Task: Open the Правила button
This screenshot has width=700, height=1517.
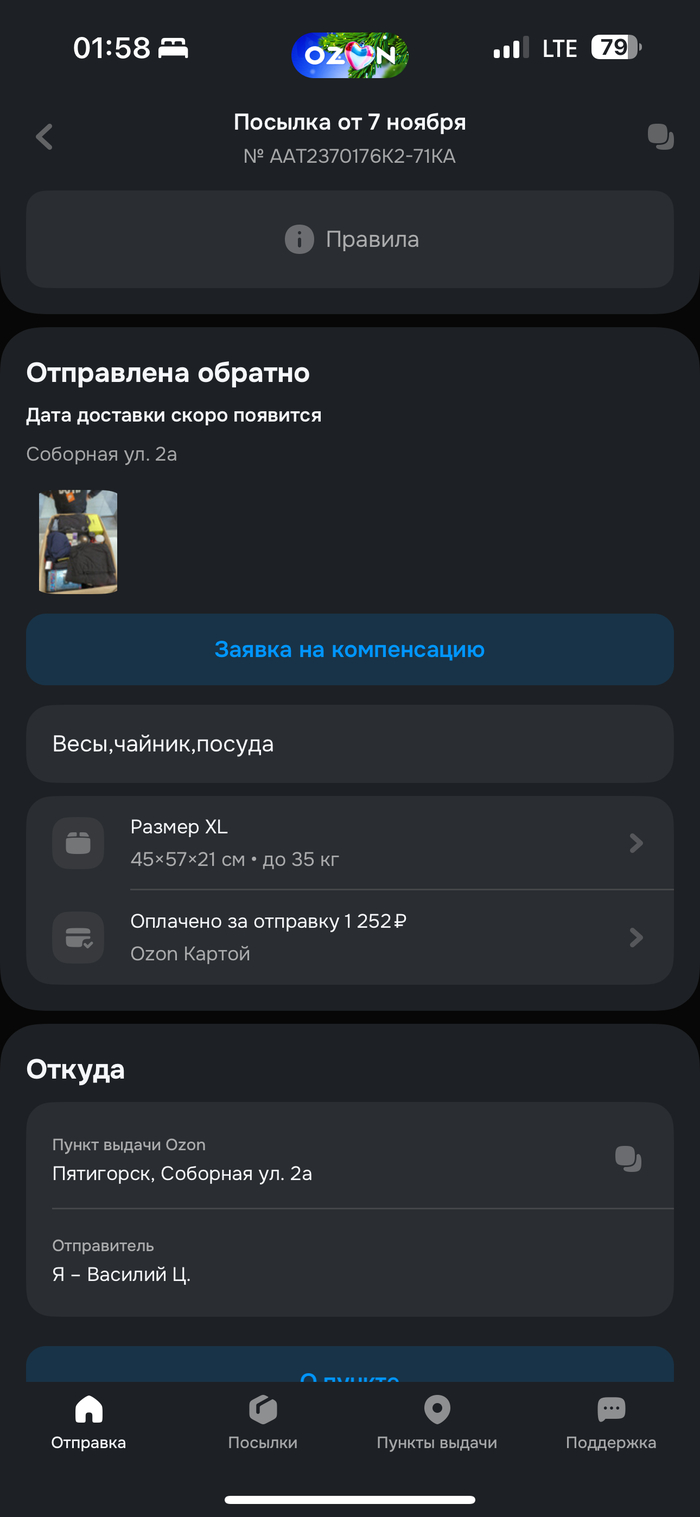Action: pyautogui.click(x=350, y=240)
